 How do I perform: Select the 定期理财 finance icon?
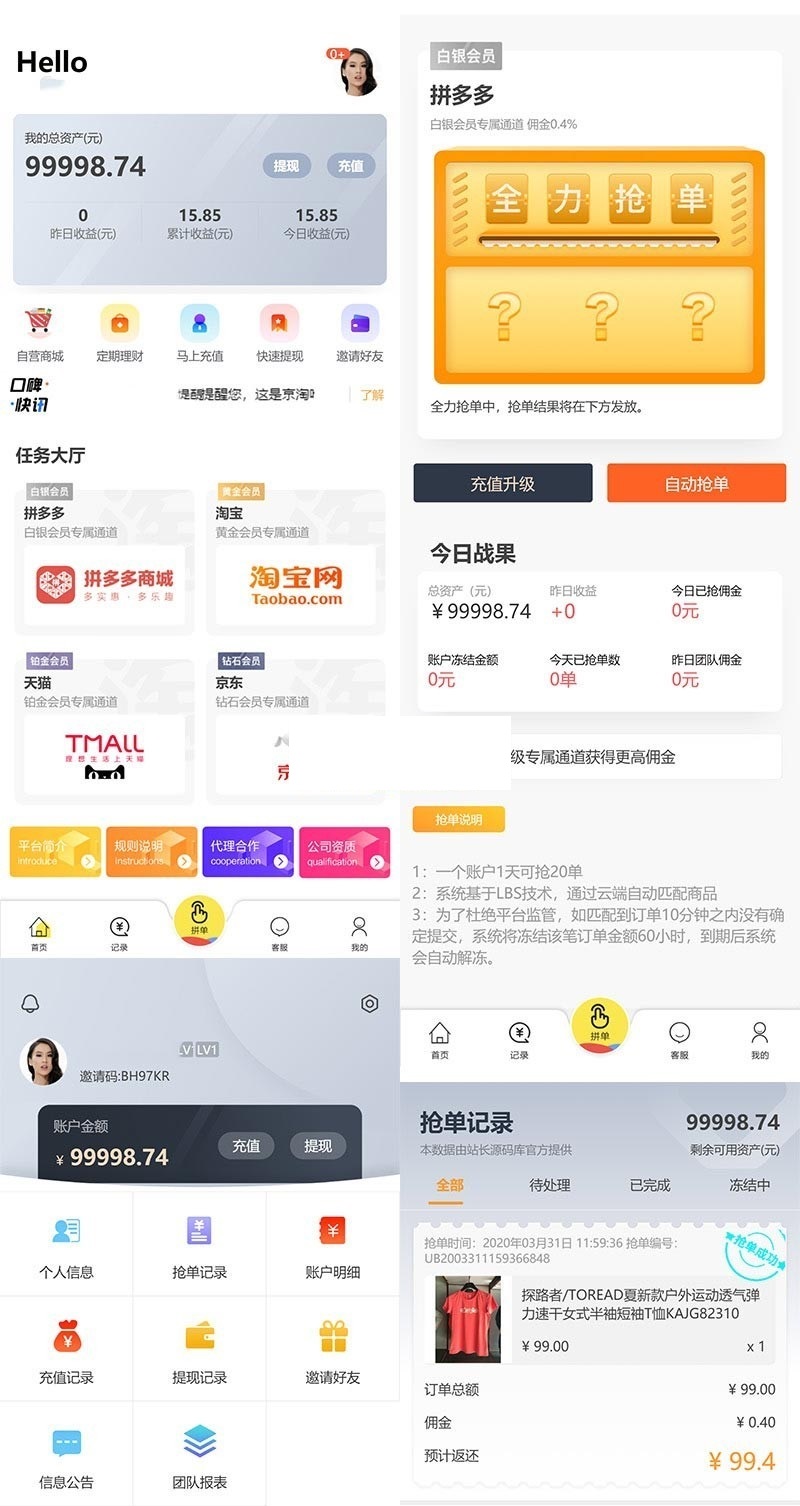click(118, 323)
